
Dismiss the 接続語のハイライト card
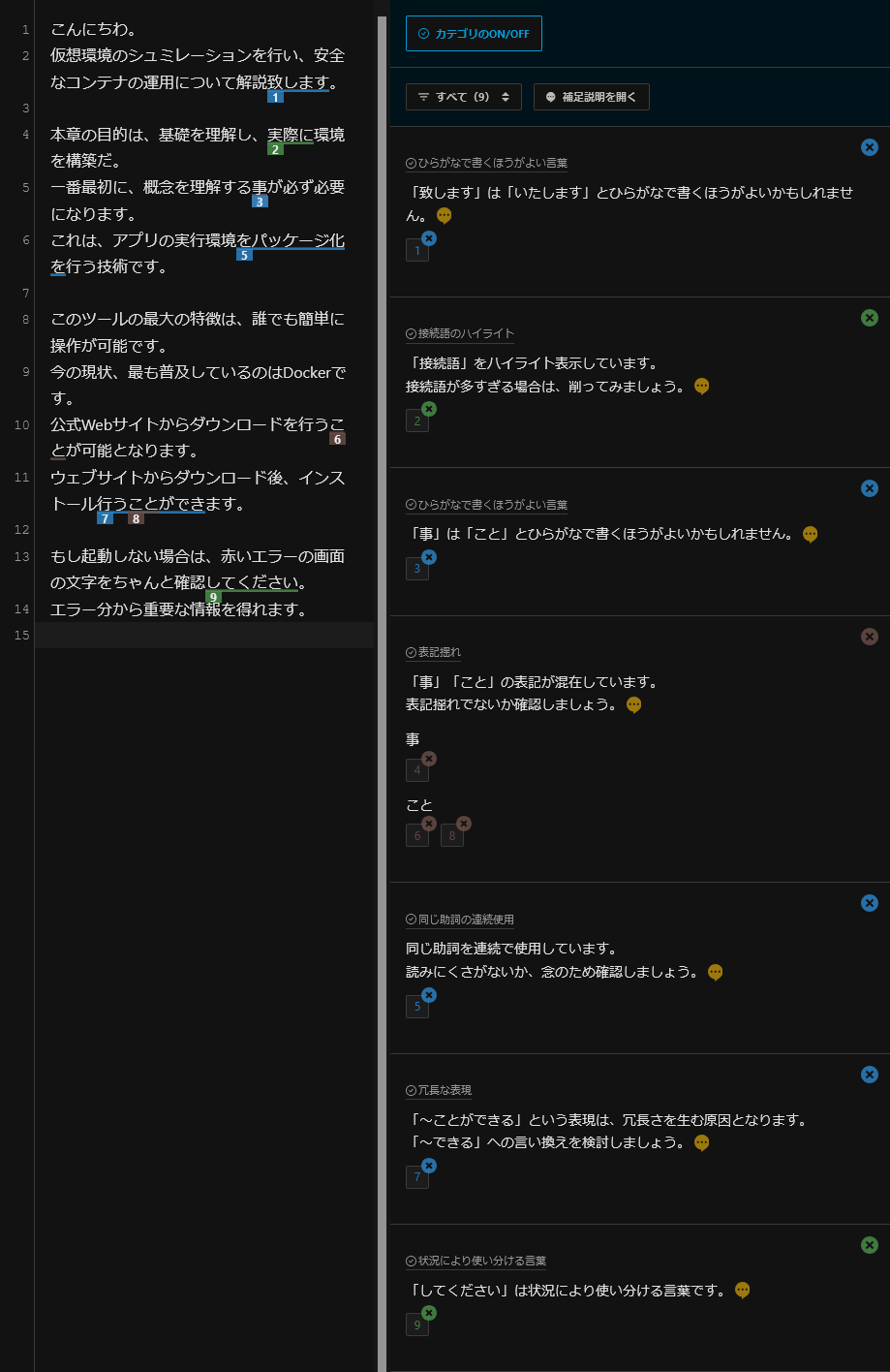click(869, 318)
